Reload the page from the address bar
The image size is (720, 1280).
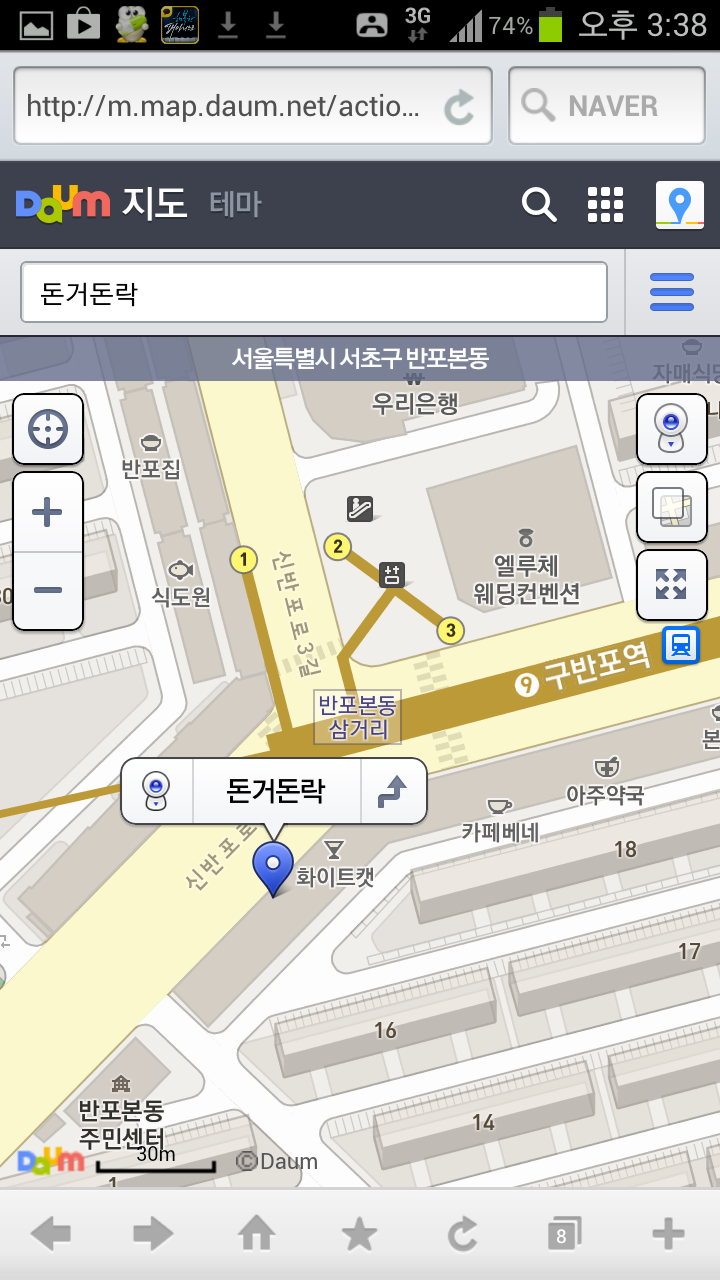tap(459, 106)
